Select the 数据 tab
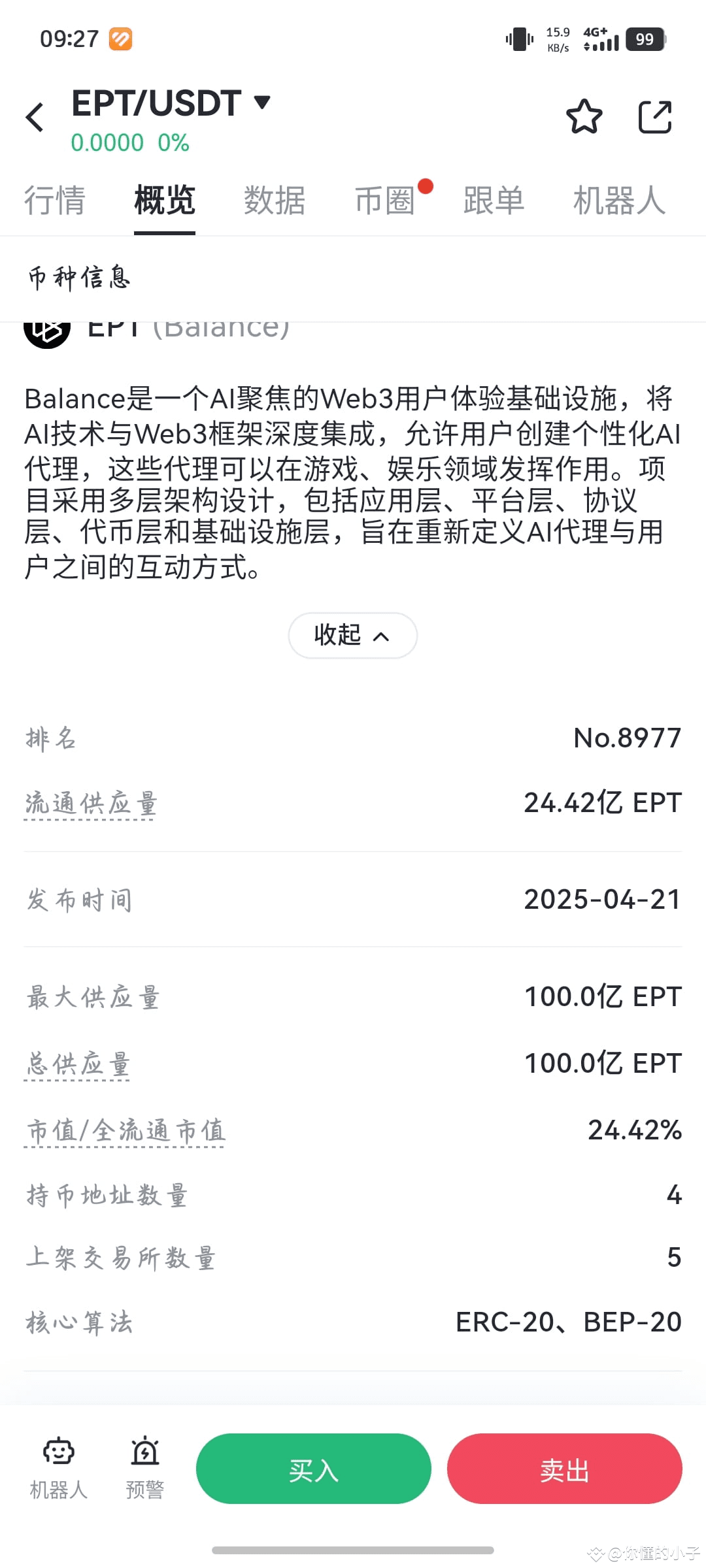706x1568 pixels. click(x=274, y=201)
